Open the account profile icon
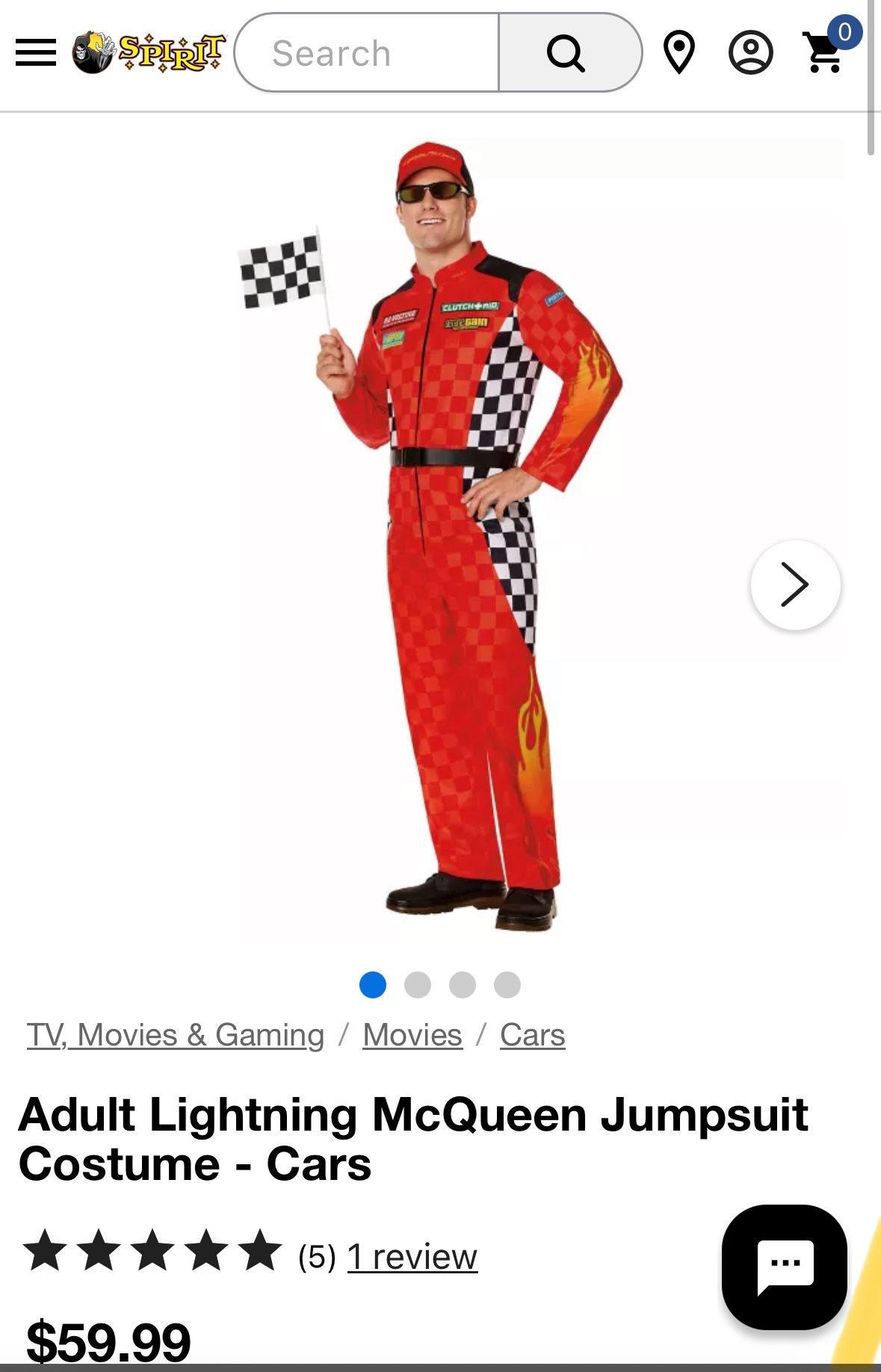 (751, 52)
